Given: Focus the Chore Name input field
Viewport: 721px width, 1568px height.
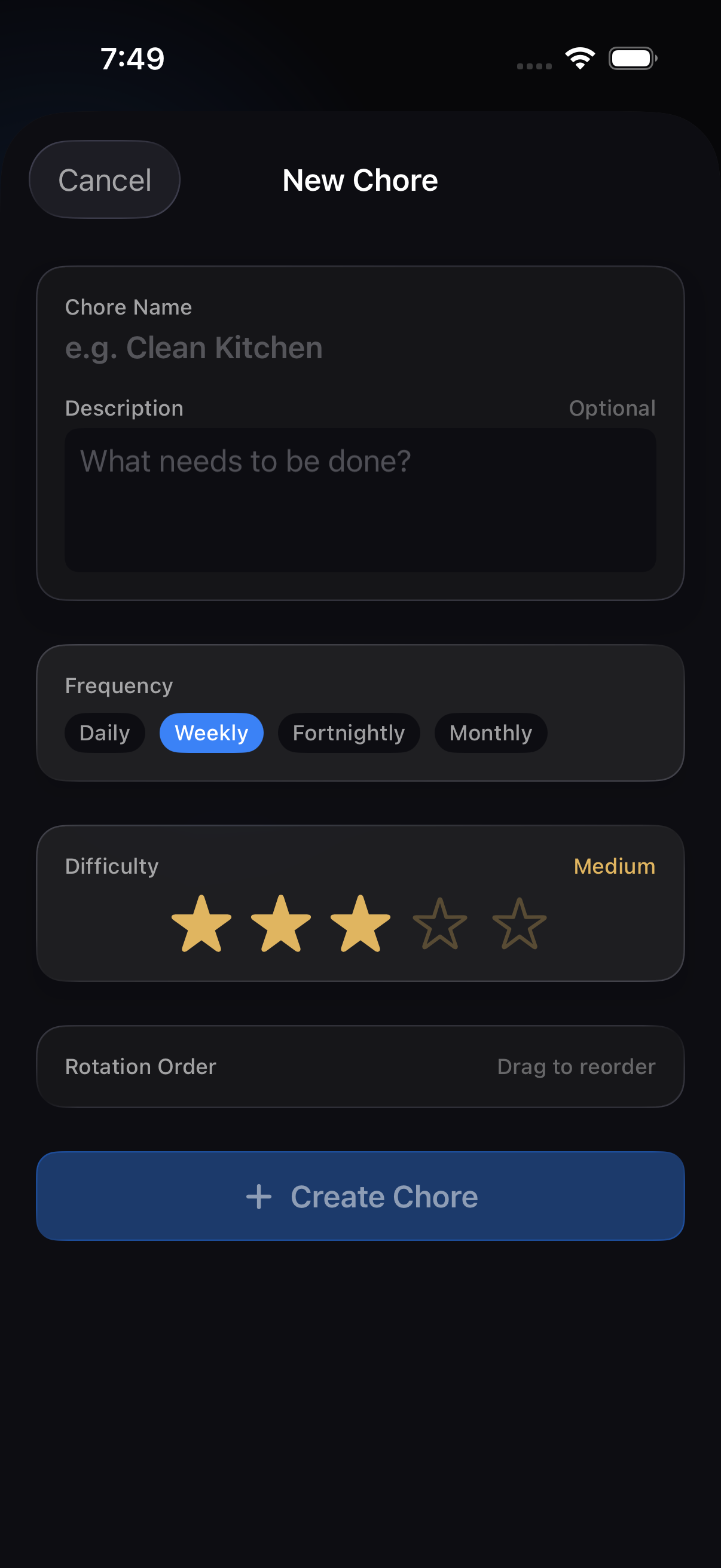Looking at the screenshot, I should [x=360, y=347].
